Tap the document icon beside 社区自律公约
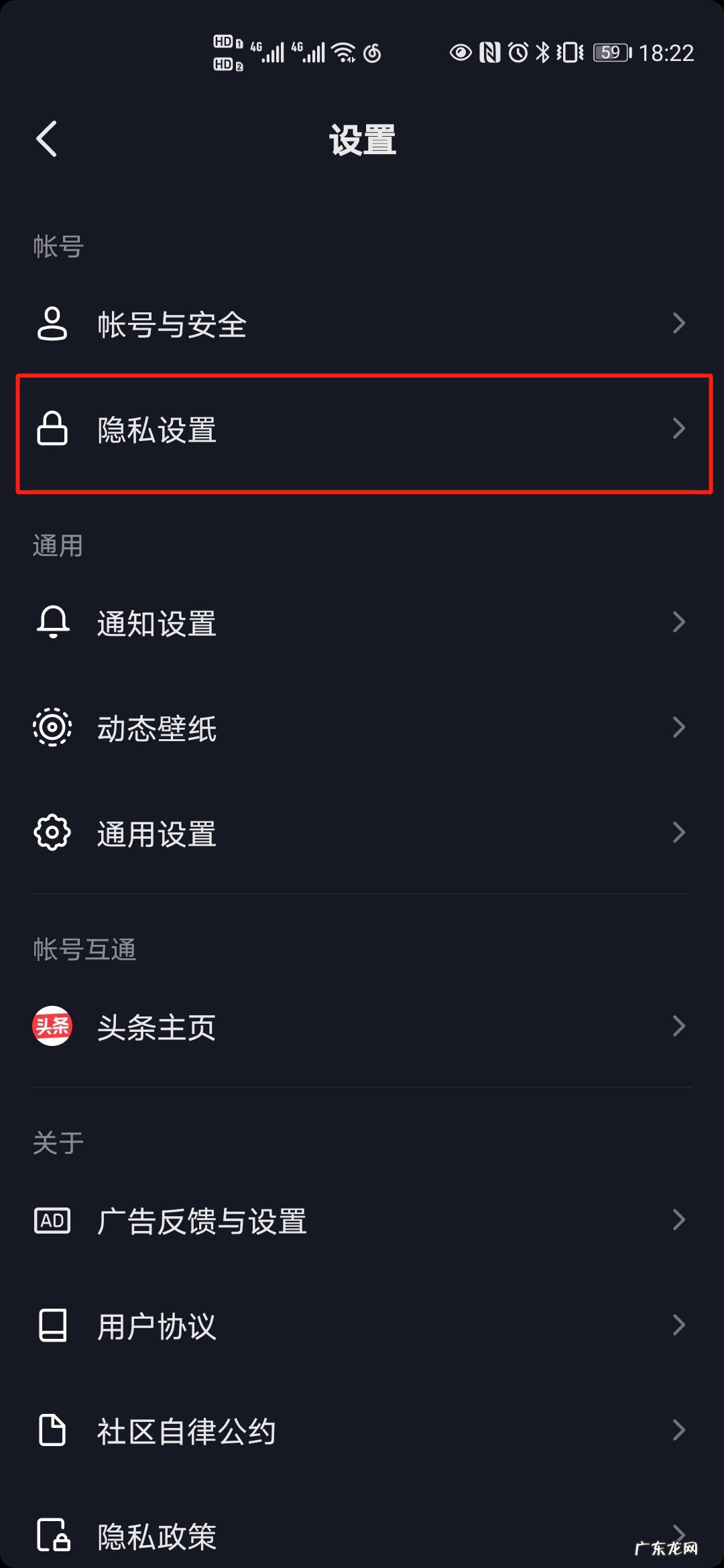724x1568 pixels. pos(52,1429)
